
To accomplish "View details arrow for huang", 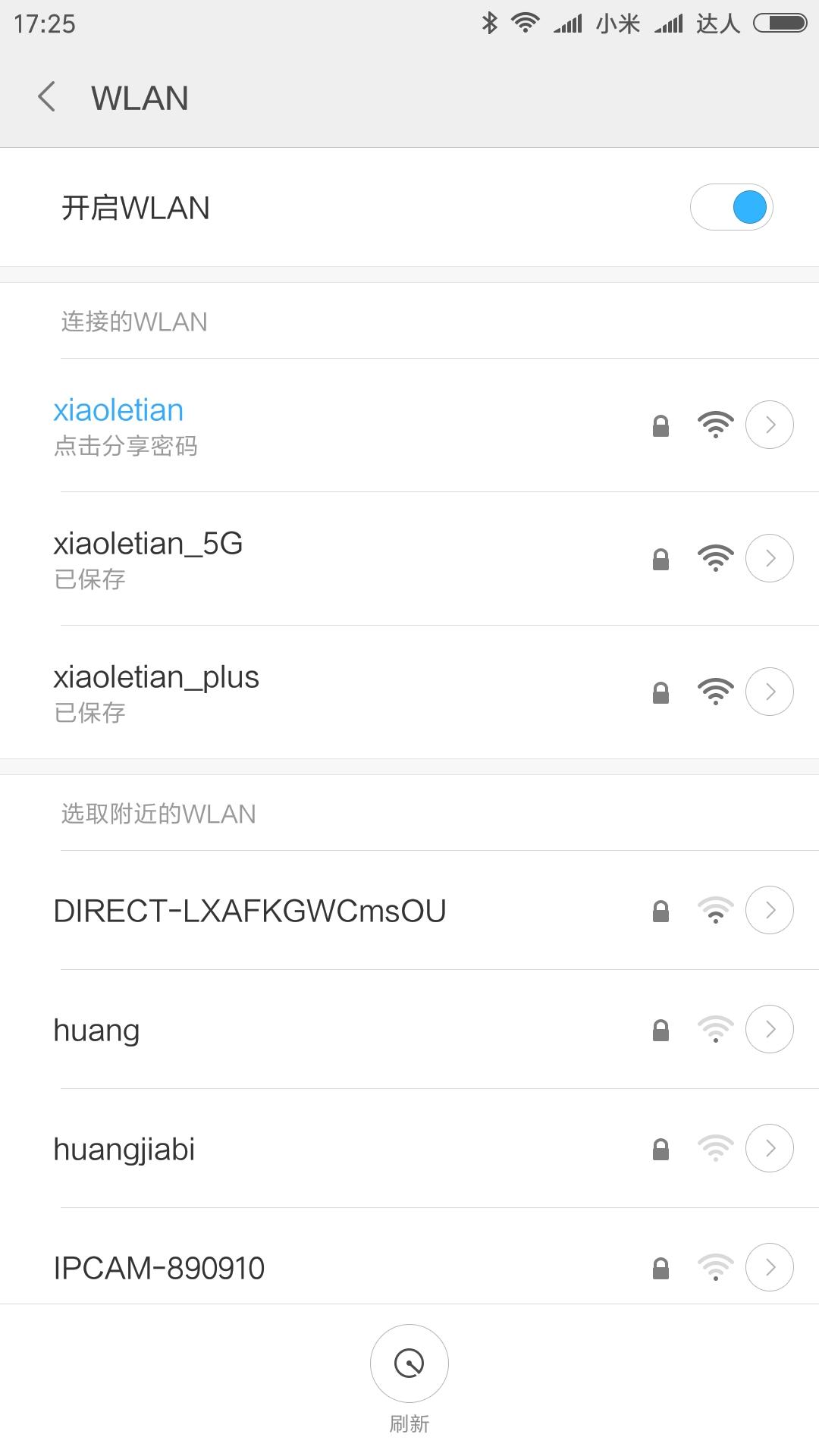I will (x=769, y=1029).
